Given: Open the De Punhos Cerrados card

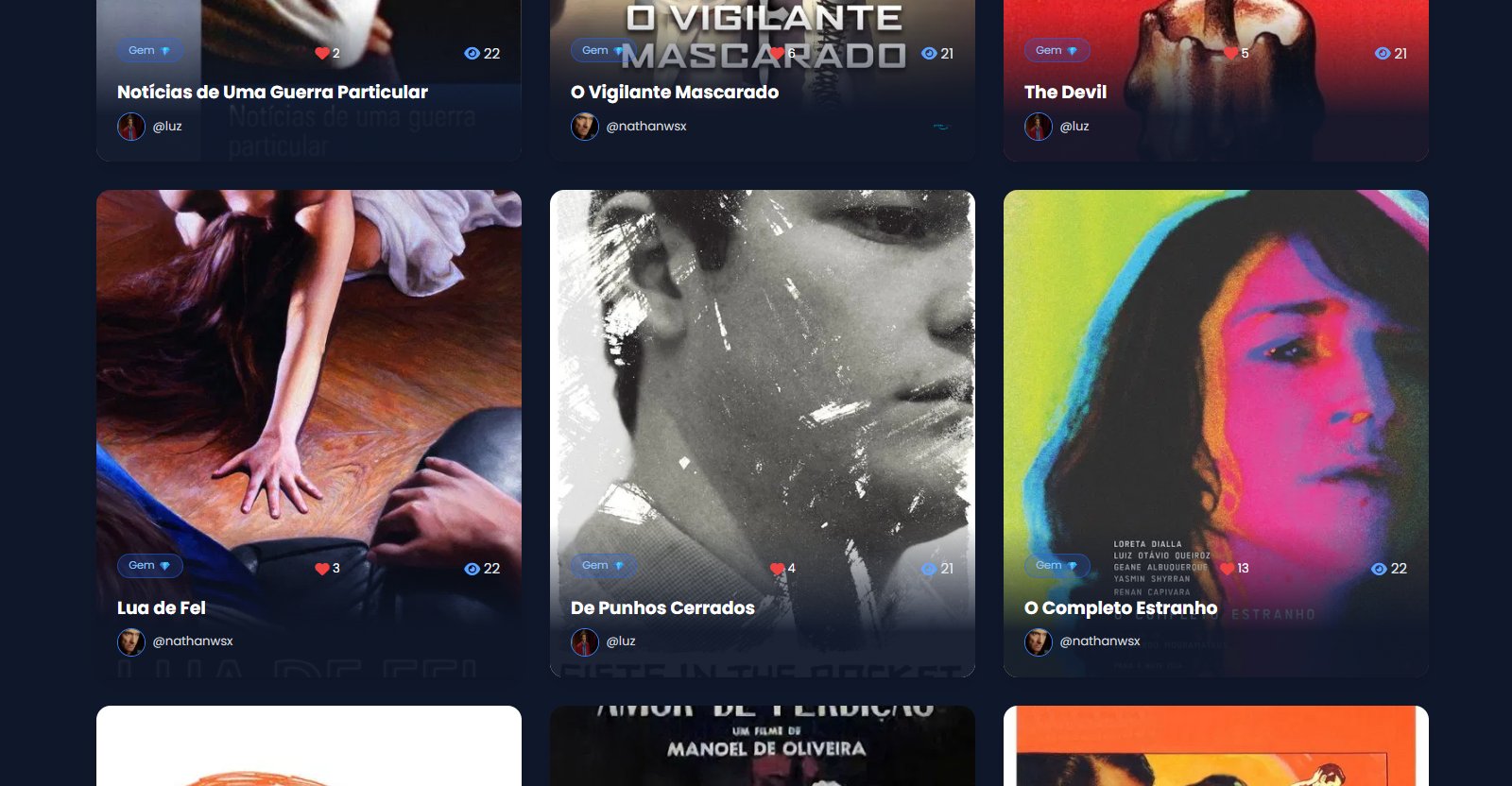Looking at the screenshot, I should (x=762, y=378).
